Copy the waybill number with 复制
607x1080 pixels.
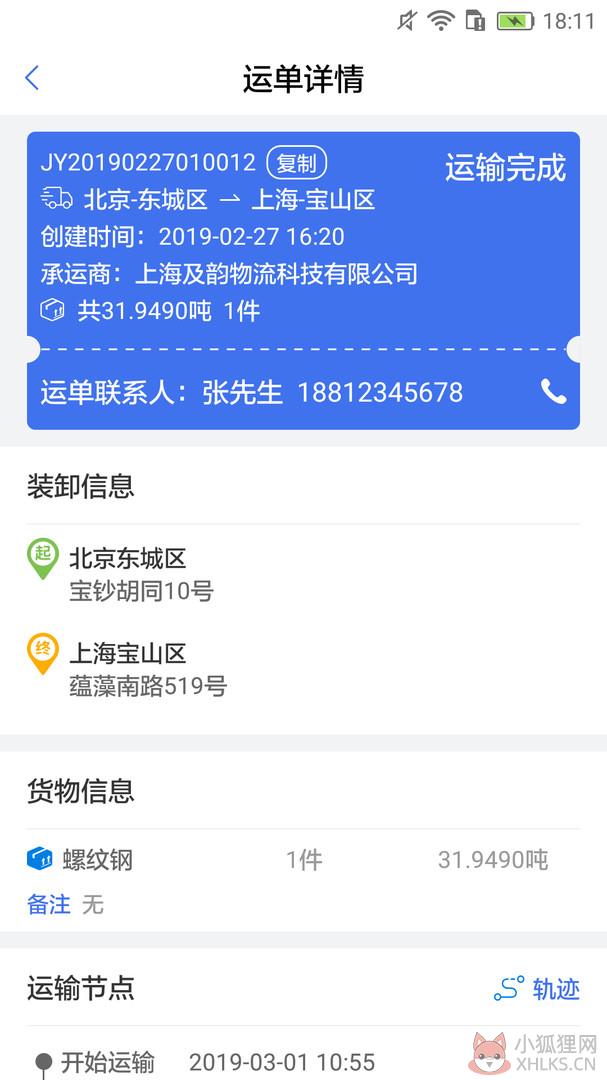(x=296, y=163)
